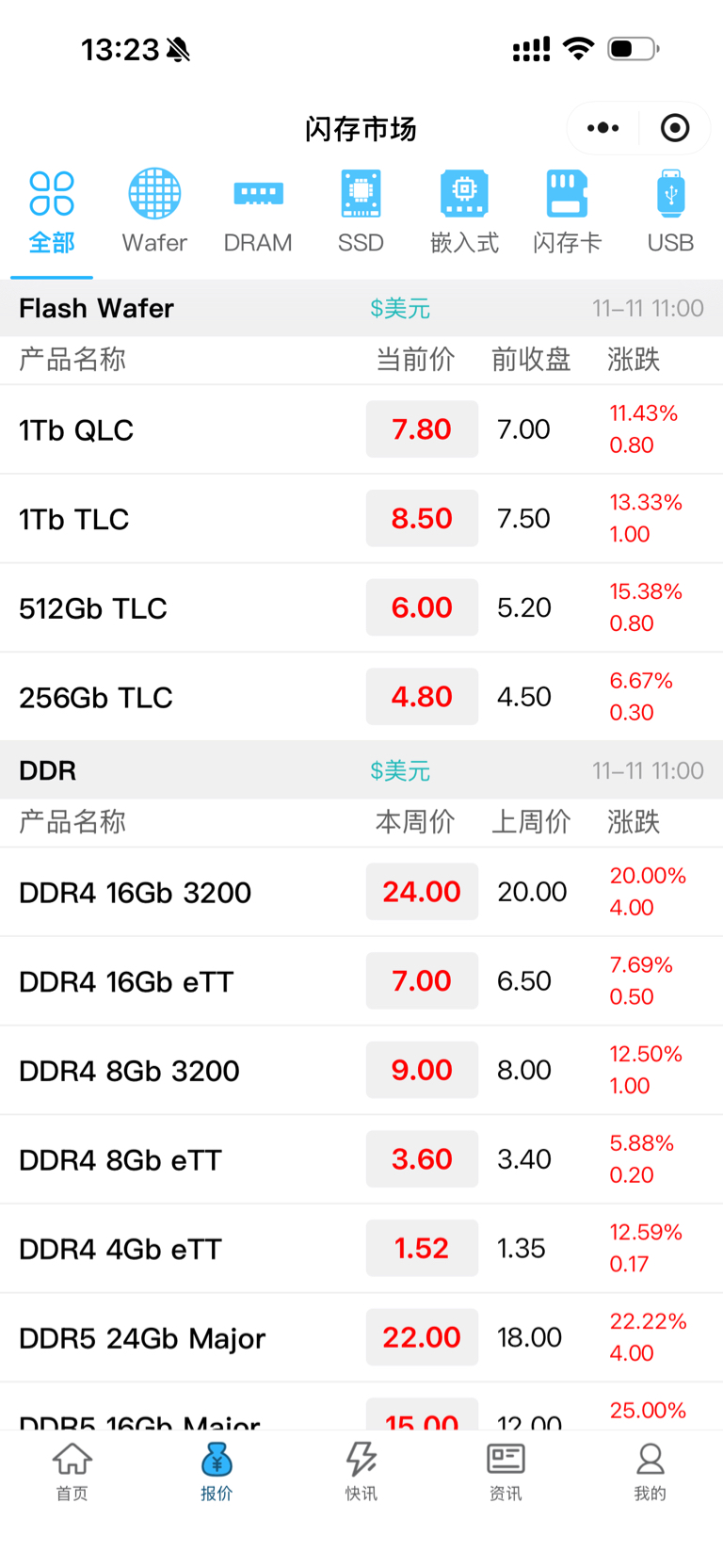This screenshot has height=1568, width=723.
Task: Open the 512Gb TLC row
Action: click(188, 608)
